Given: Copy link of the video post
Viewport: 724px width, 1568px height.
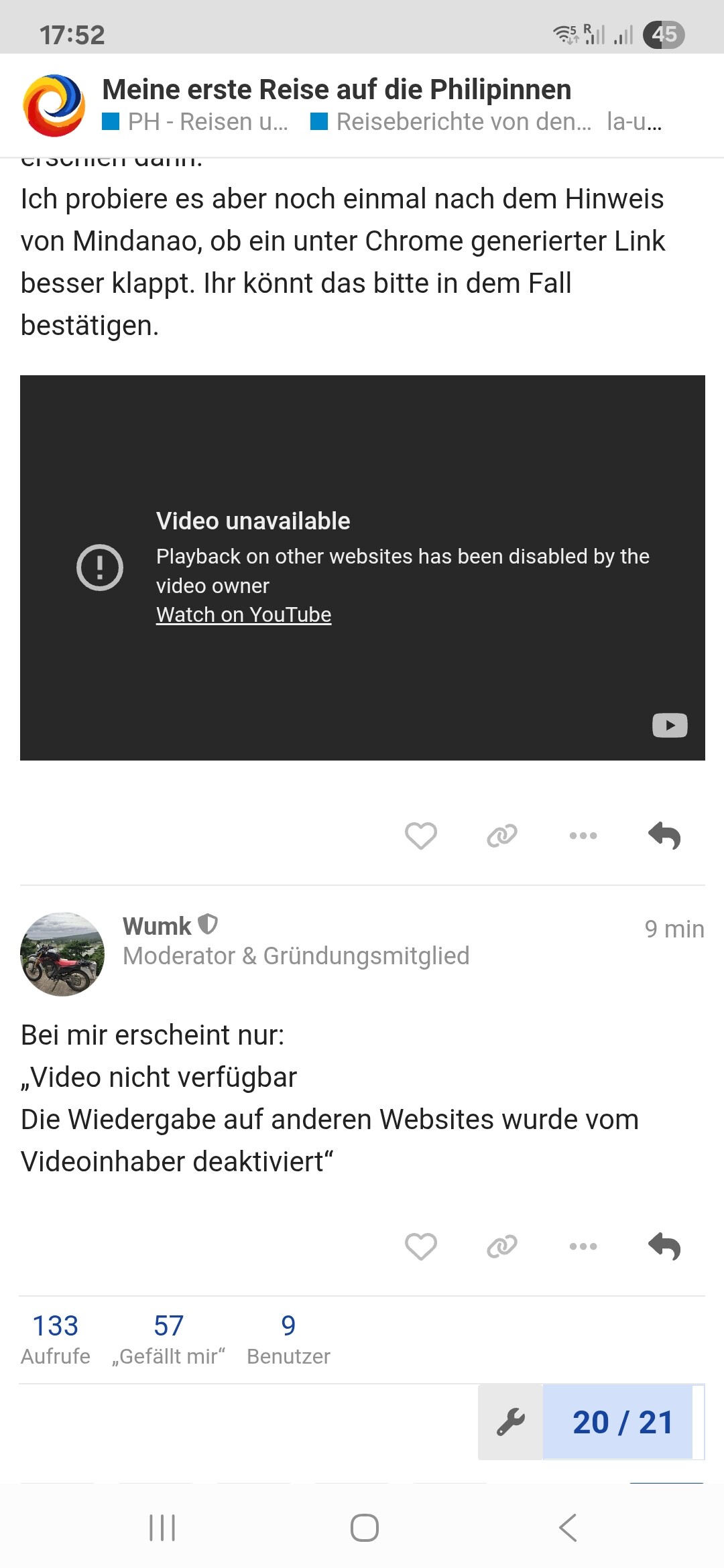Looking at the screenshot, I should pos(502,836).
